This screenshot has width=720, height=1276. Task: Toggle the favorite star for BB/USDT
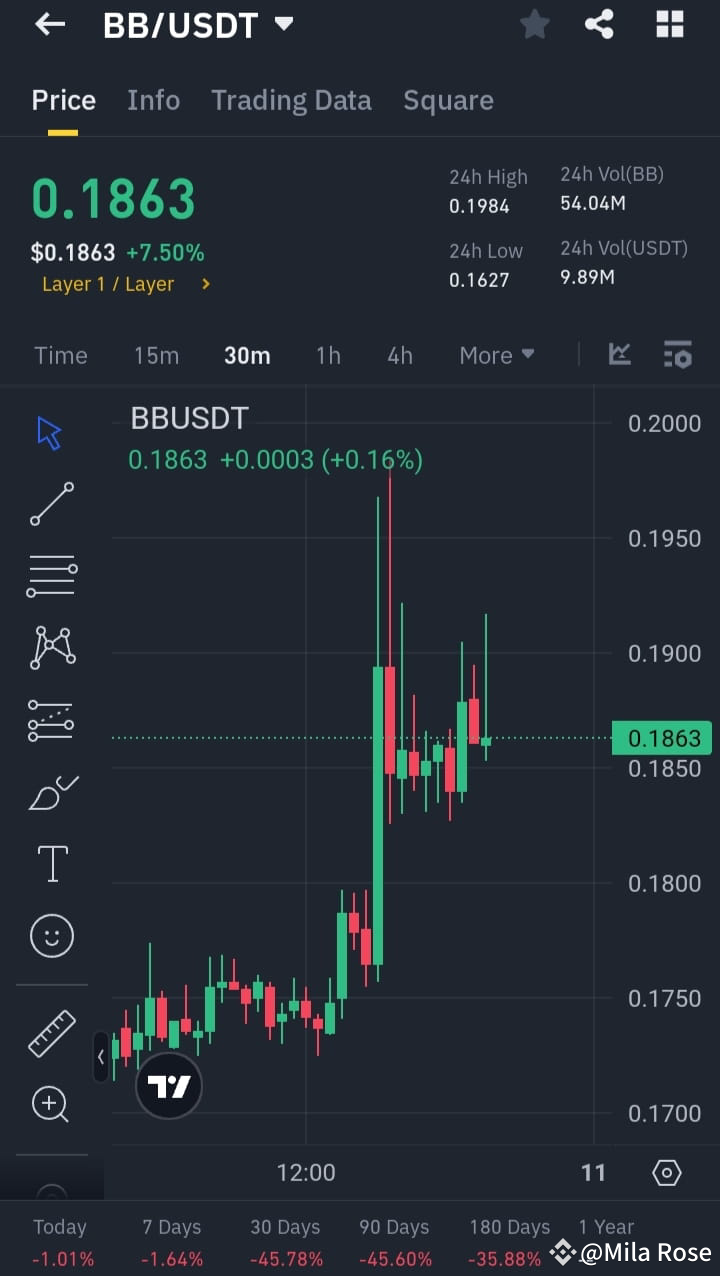coord(534,25)
